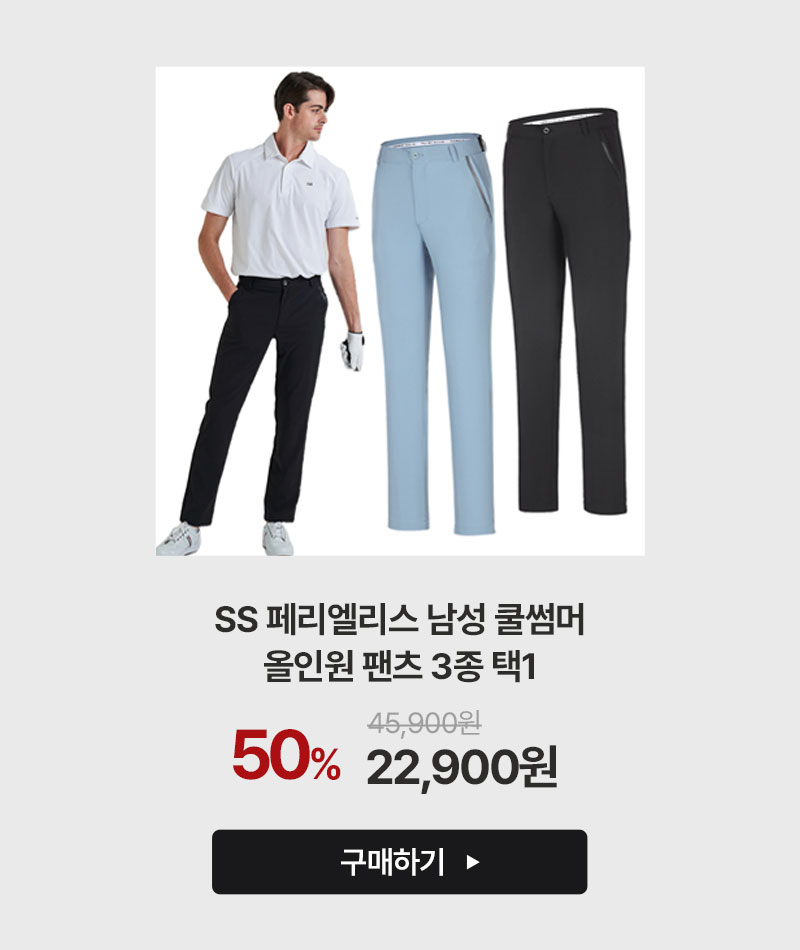Tap the 구매하기 purchase button
Screen dimensions: 800x950
pos(399,862)
